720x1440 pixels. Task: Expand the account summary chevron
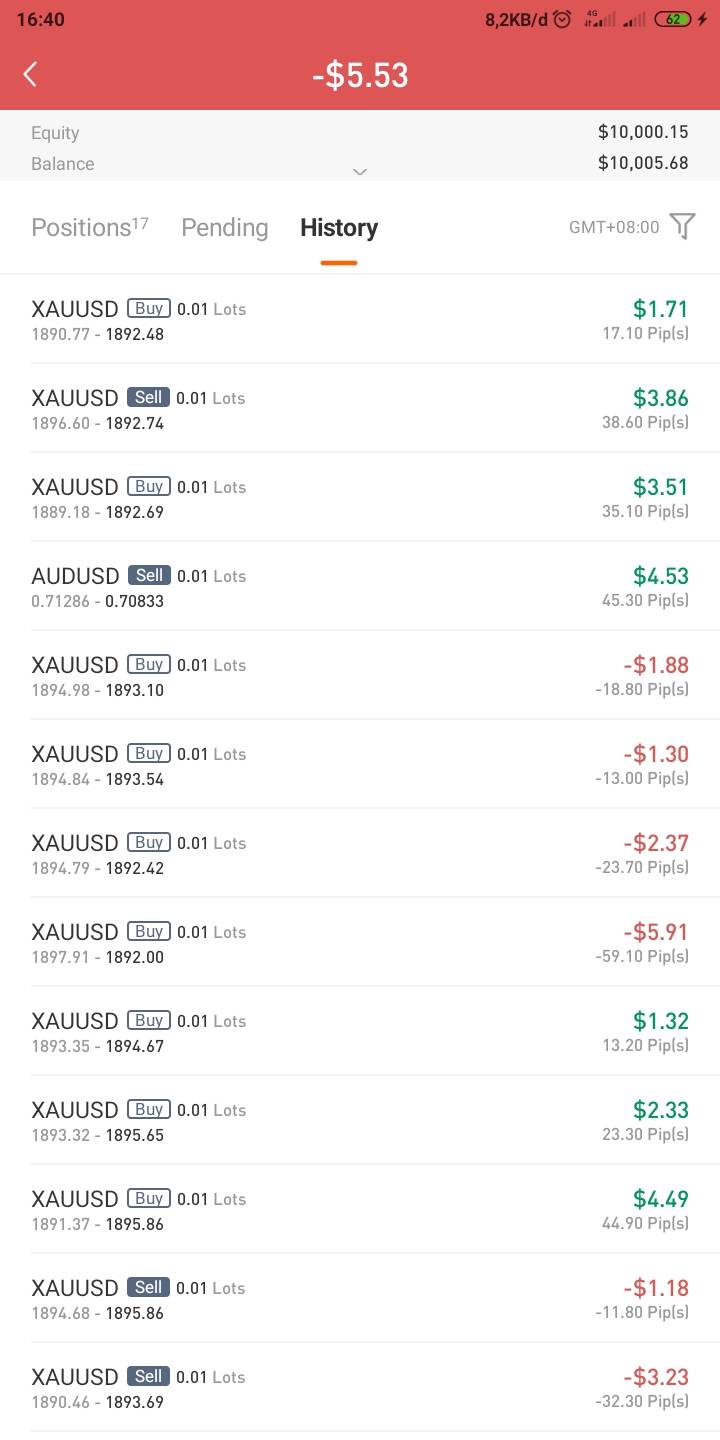coord(360,172)
